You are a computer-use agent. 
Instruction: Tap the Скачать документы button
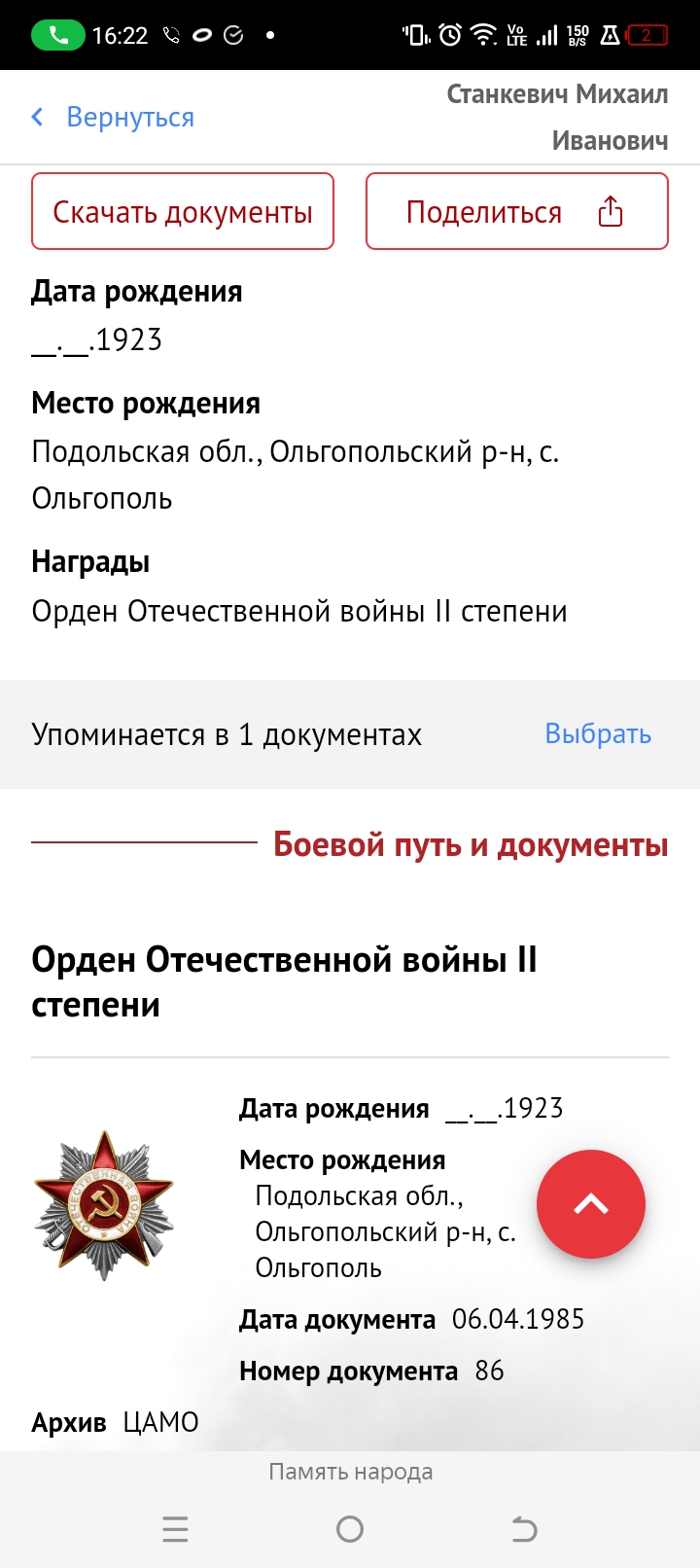183,211
